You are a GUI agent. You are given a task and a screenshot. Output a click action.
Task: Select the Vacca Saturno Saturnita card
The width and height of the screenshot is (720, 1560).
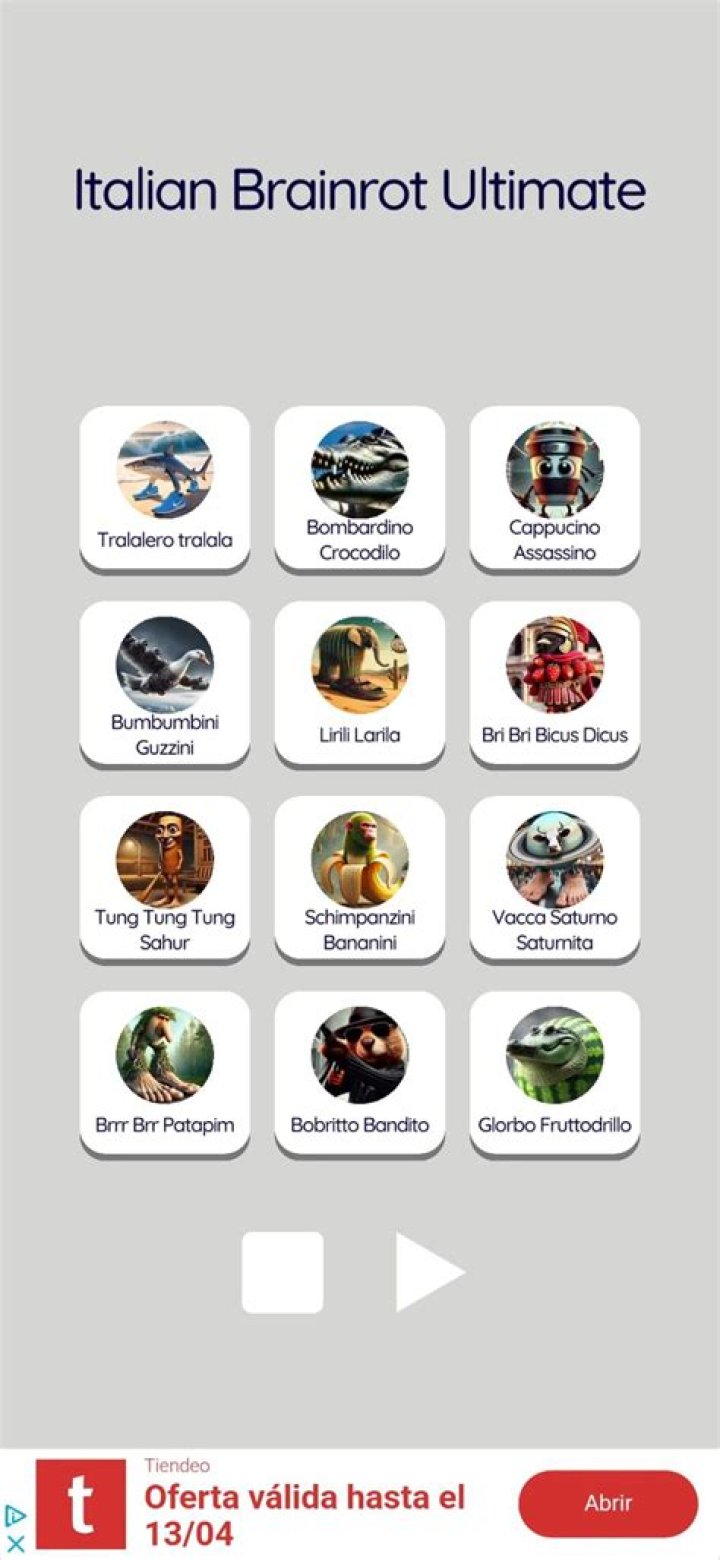point(555,878)
